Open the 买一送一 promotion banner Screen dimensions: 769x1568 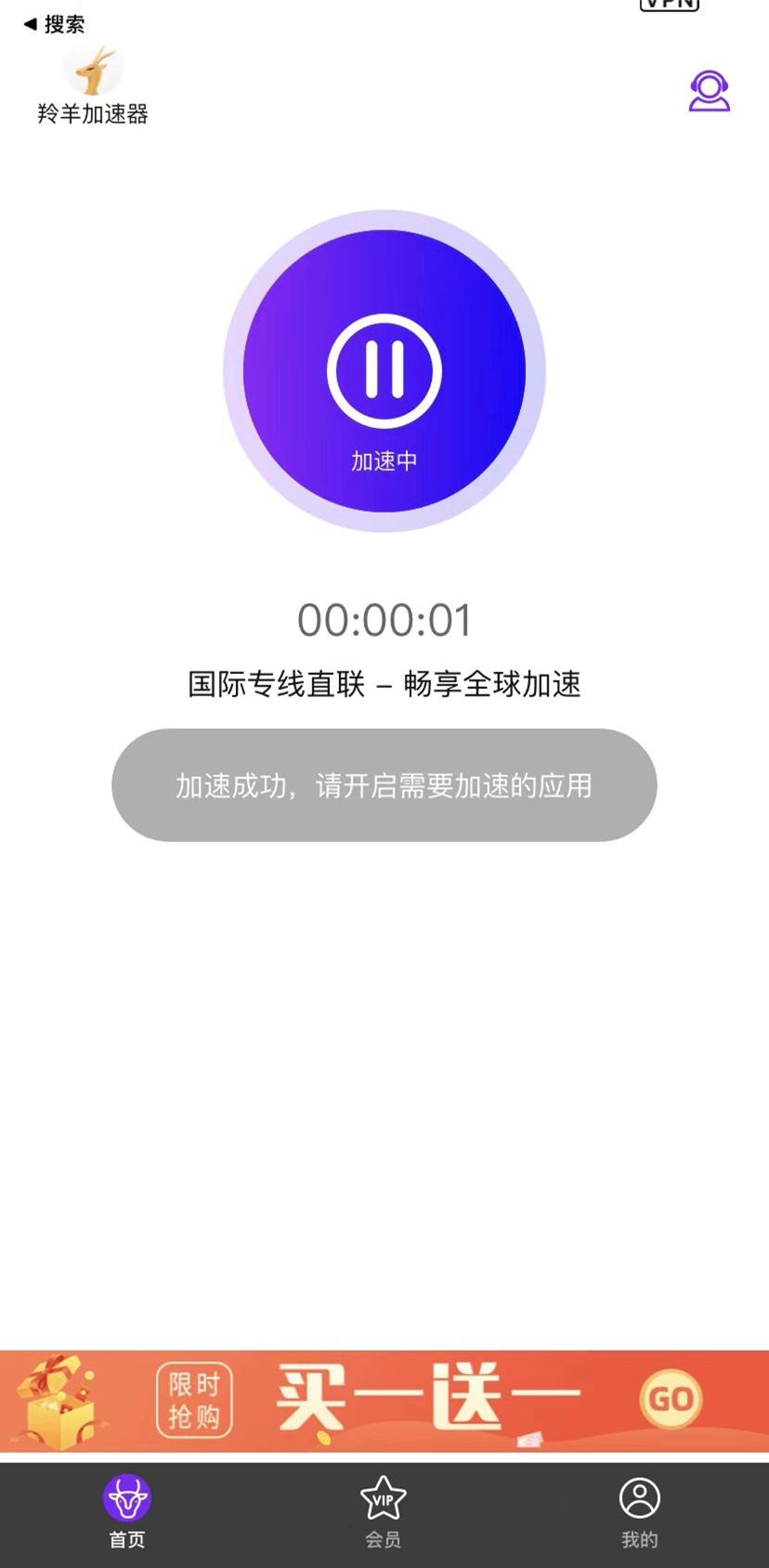pos(384,1400)
